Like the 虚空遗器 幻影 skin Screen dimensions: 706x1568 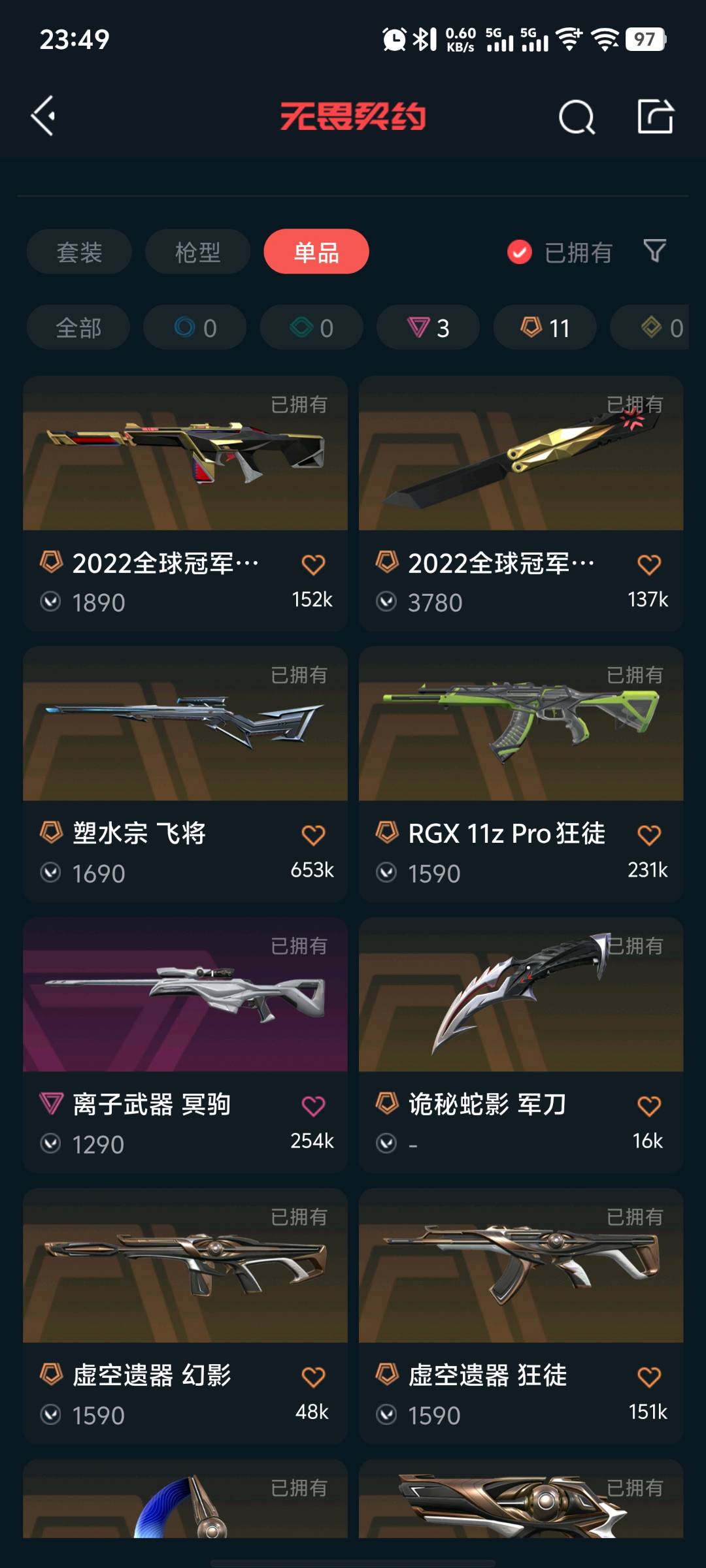(x=313, y=1377)
